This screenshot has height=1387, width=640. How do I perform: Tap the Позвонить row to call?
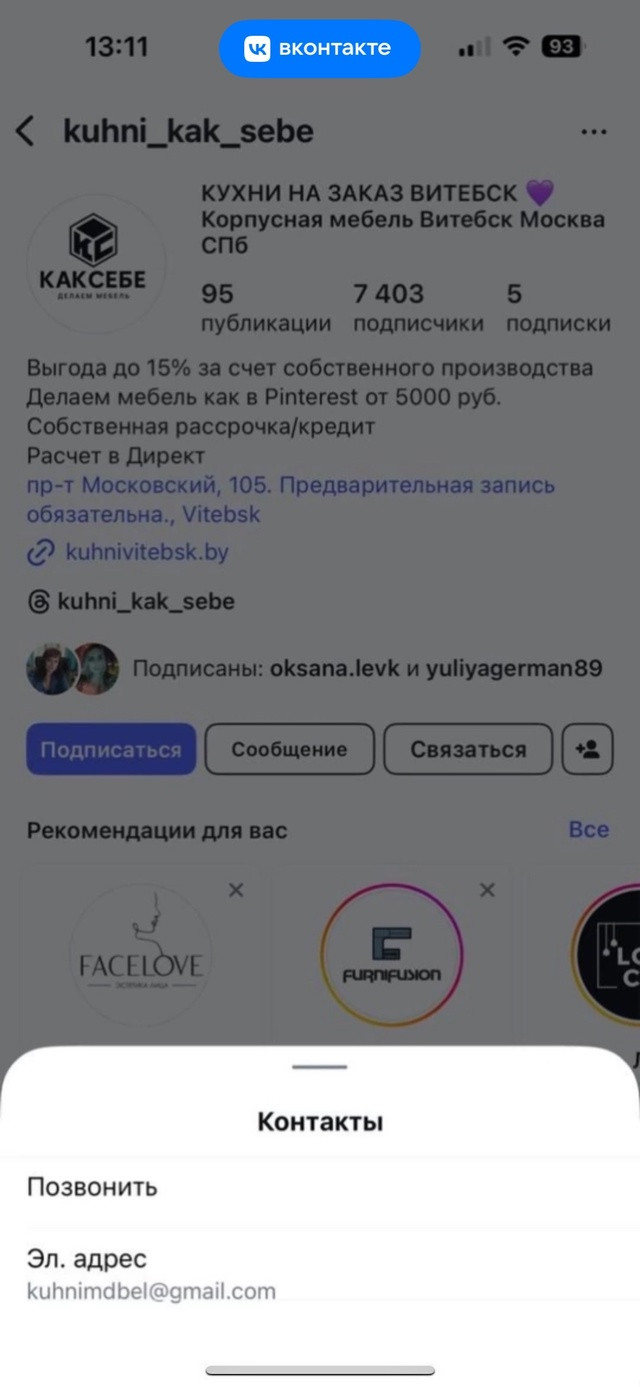(320, 1188)
